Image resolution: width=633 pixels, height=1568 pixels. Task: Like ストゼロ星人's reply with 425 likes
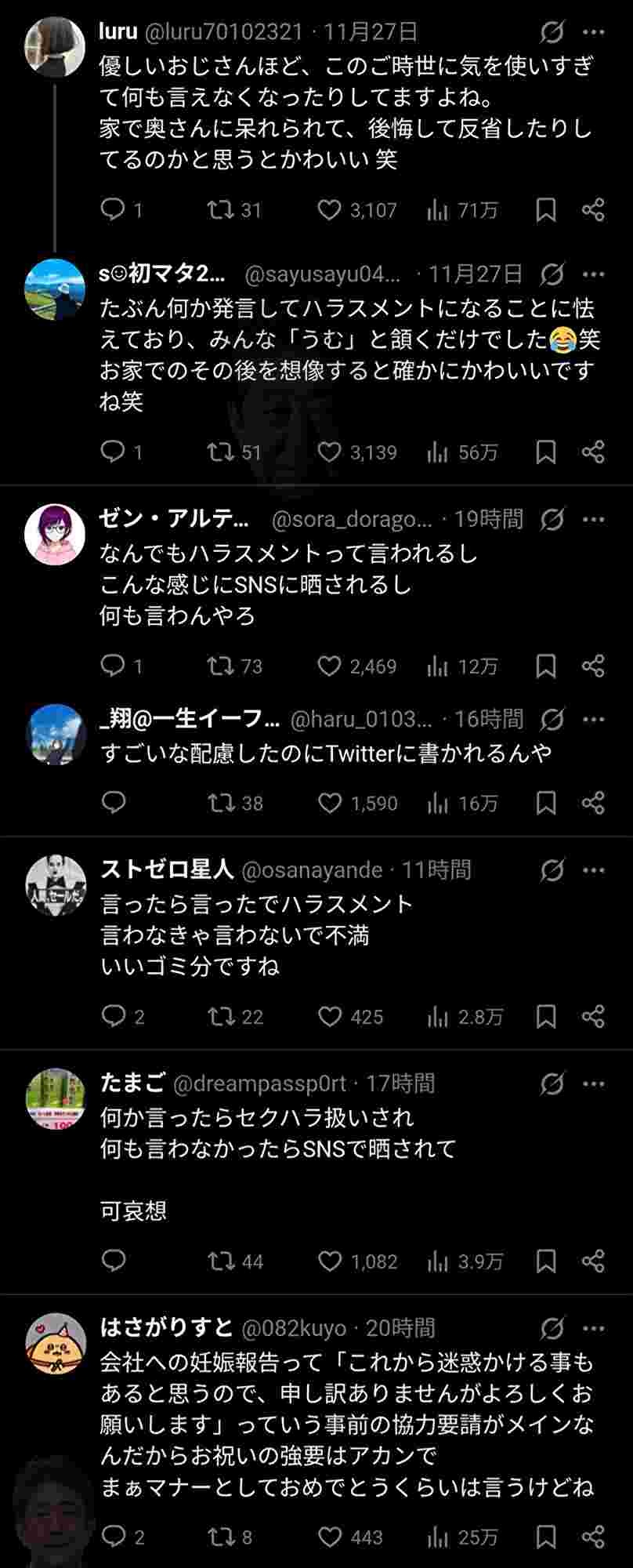(x=330, y=1017)
